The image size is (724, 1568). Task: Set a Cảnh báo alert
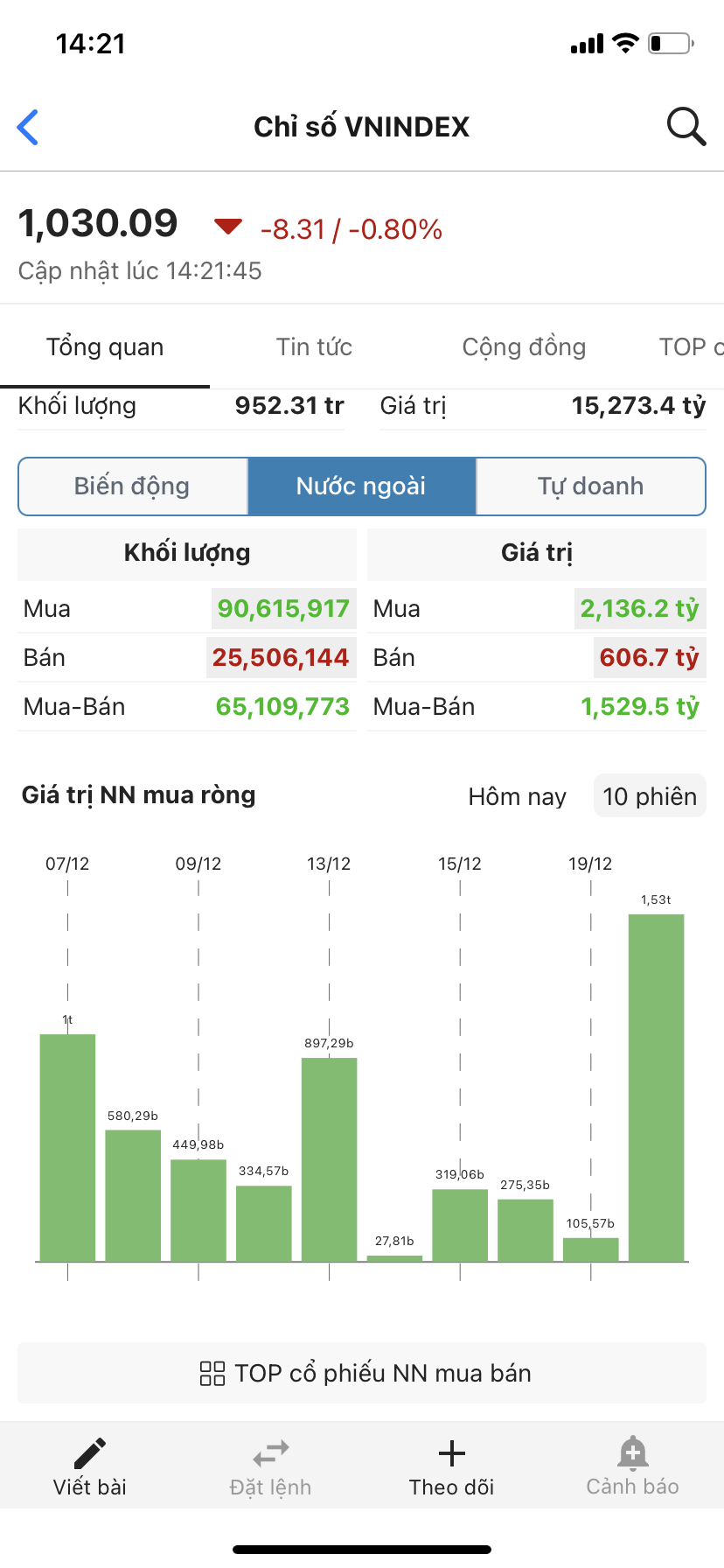coord(632,1467)
